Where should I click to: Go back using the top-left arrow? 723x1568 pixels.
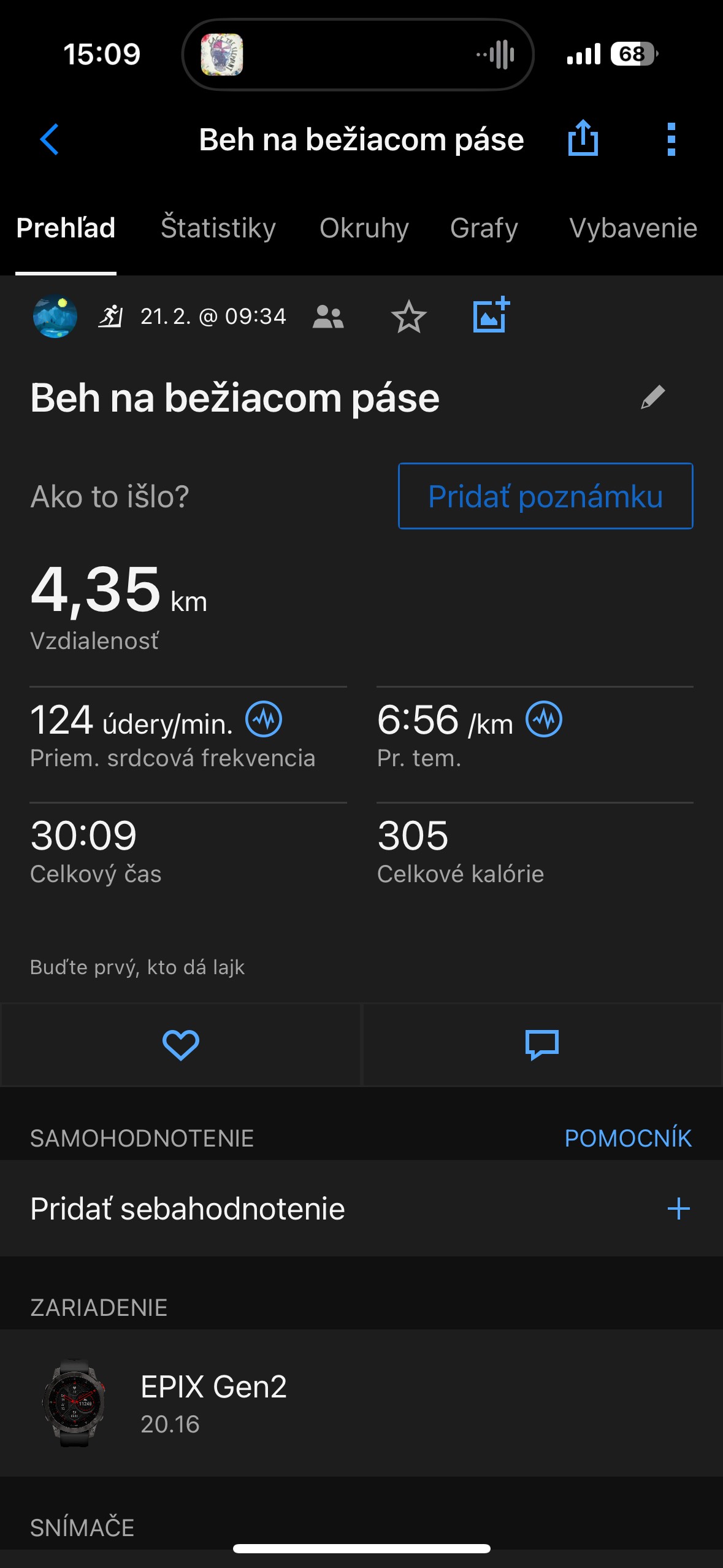tap(50, 139)
